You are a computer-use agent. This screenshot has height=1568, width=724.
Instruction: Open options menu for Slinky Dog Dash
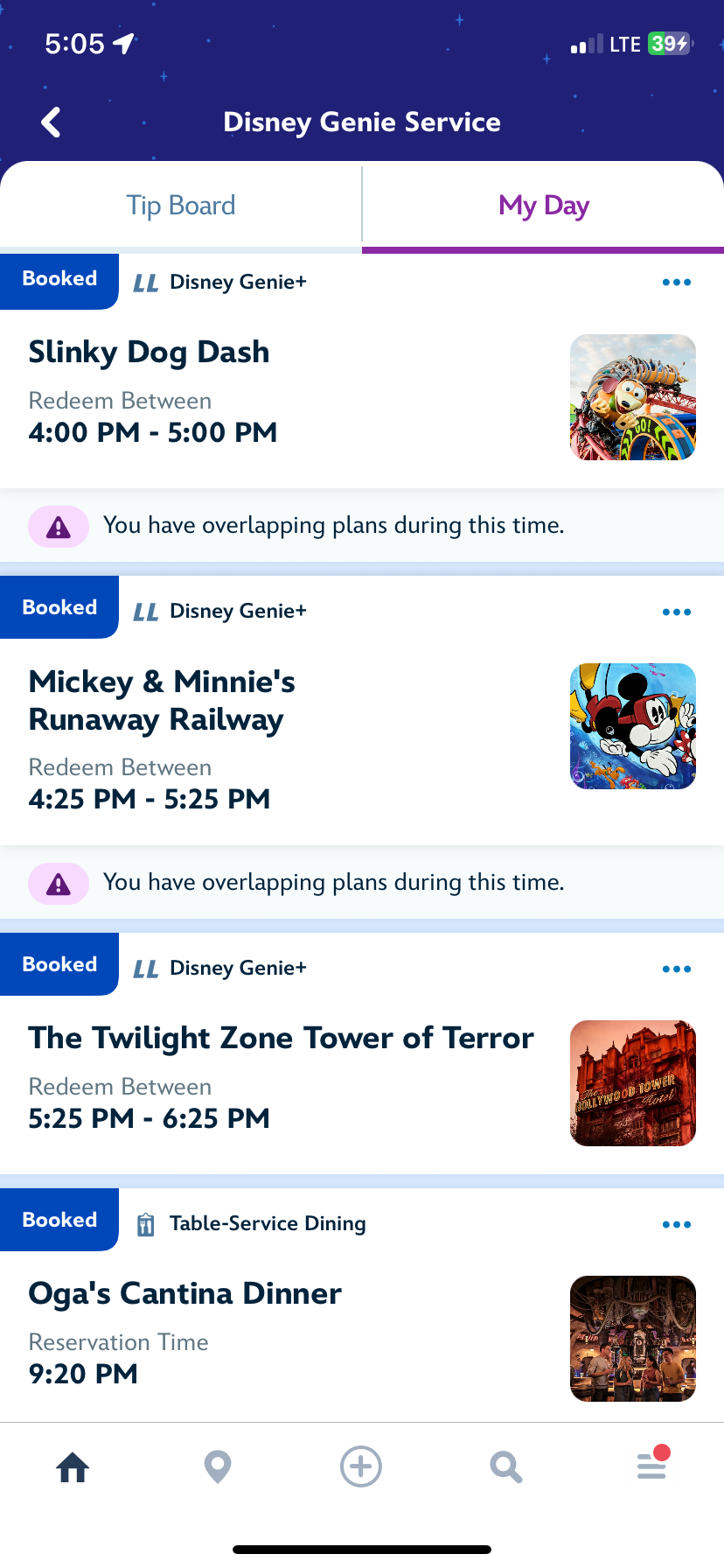[676, 283]
